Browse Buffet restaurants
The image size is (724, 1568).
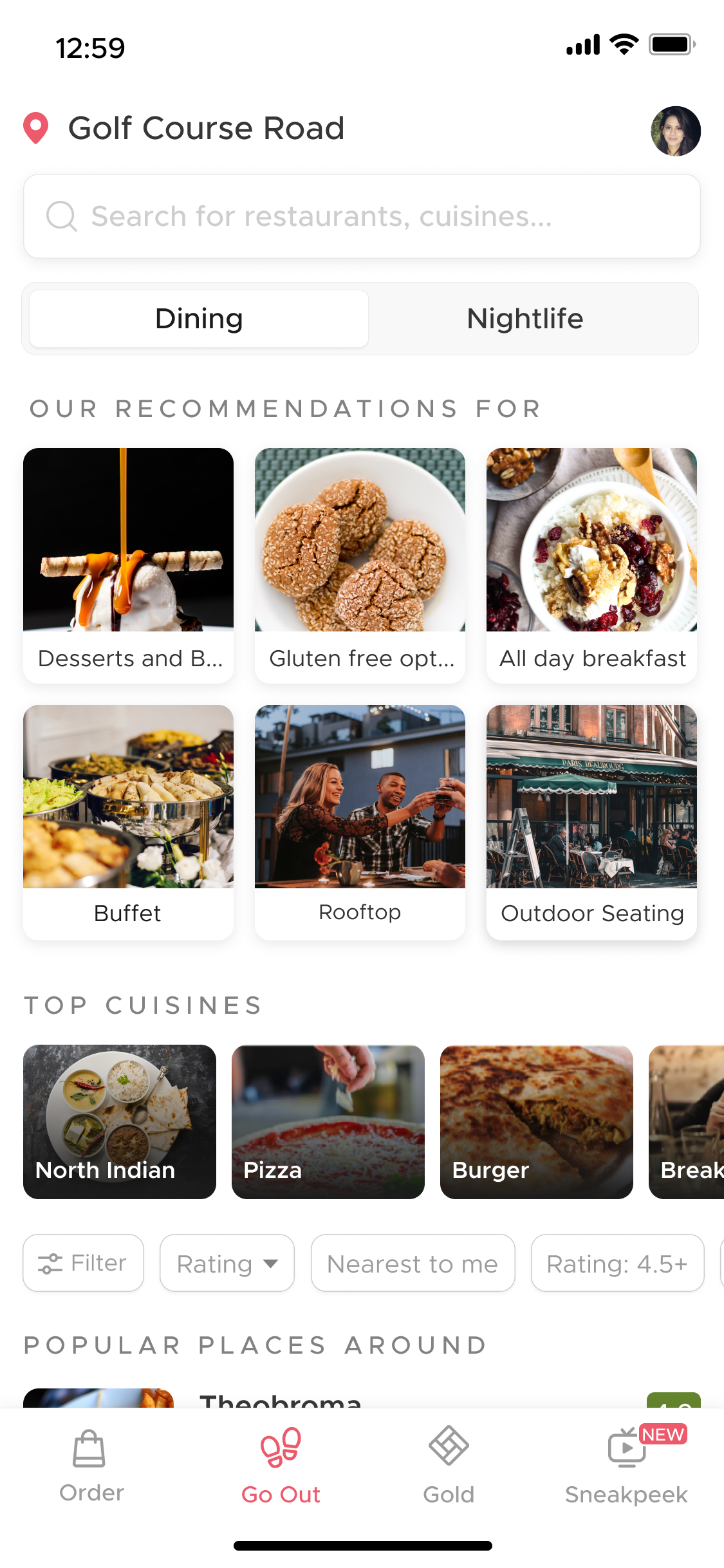point(128,821)
